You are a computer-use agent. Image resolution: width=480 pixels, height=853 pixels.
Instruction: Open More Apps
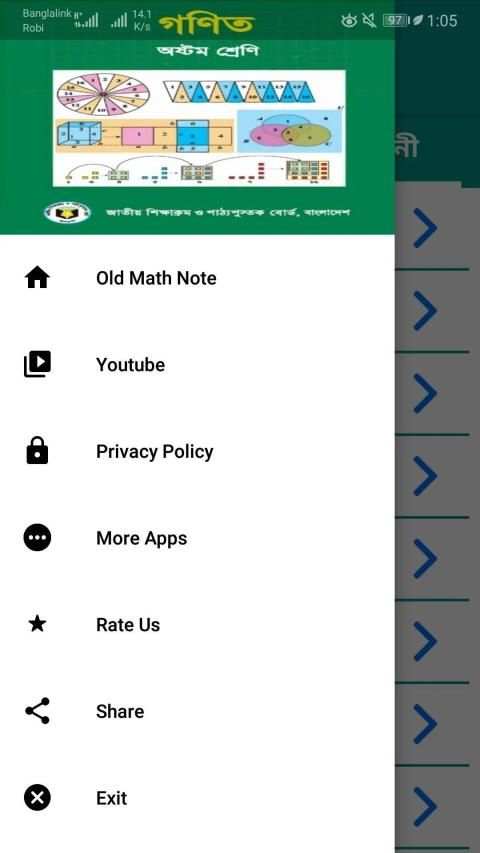pyautogui.click(x=197, y=538)
